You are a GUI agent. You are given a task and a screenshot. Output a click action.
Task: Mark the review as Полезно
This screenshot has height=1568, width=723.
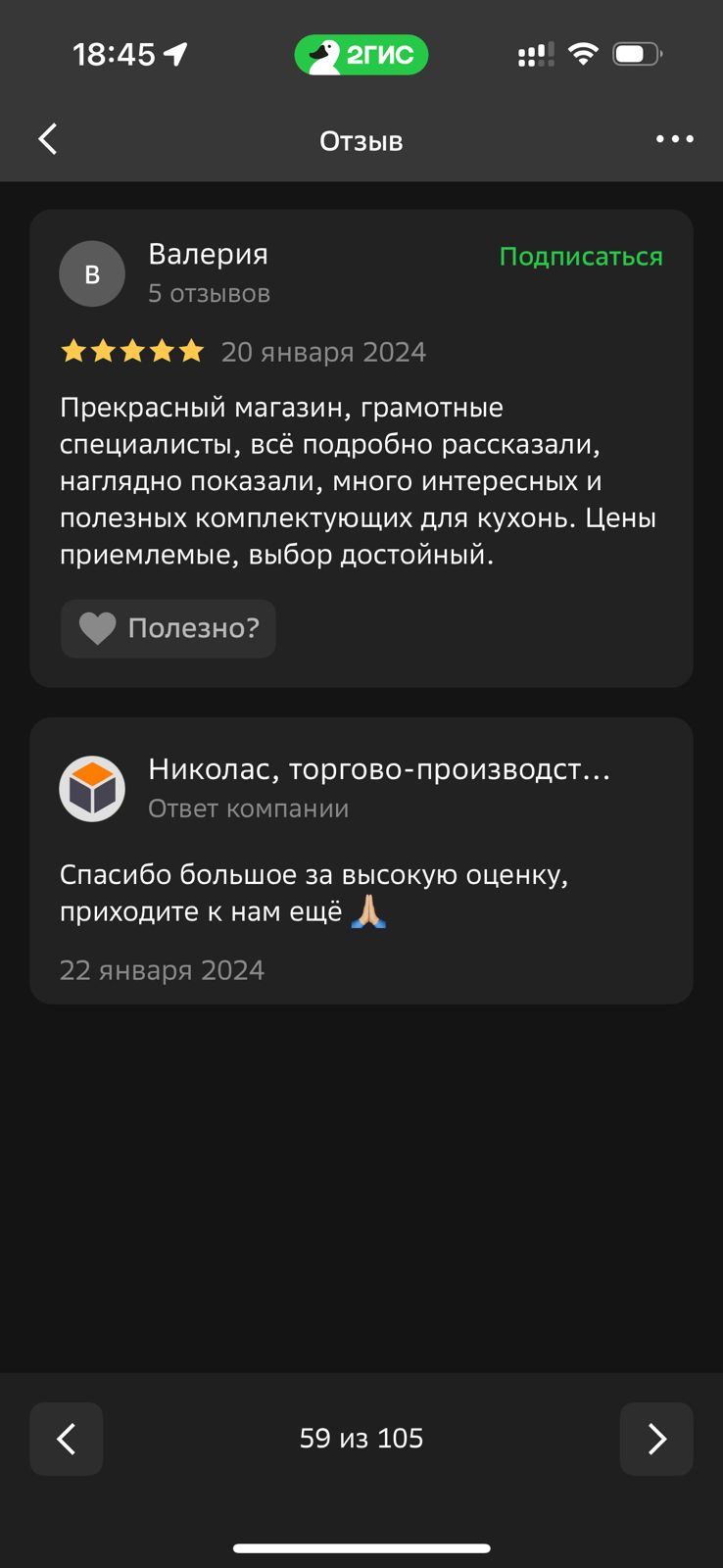[x=169, y=628]
